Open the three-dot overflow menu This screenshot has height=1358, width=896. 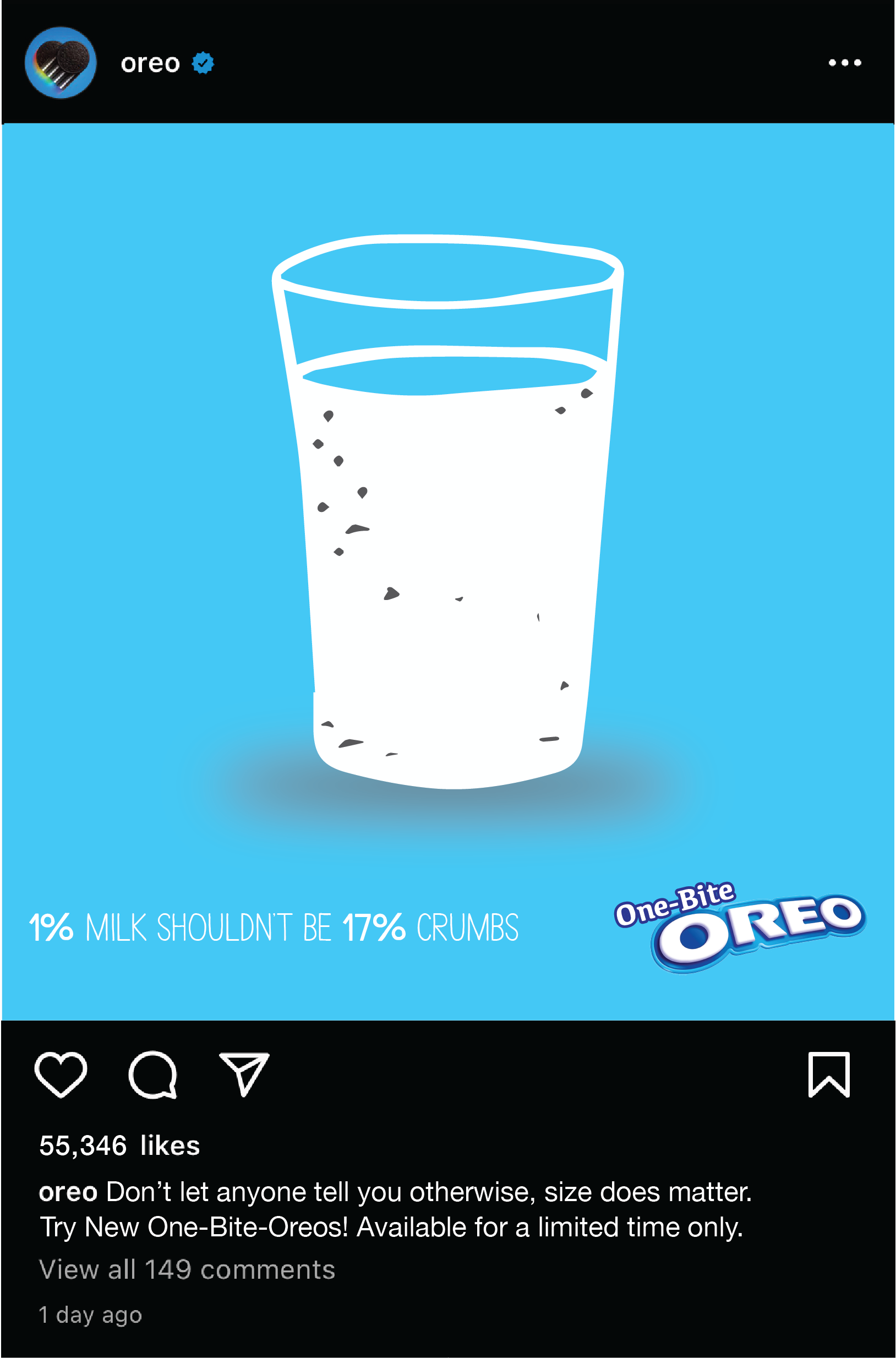845,63
